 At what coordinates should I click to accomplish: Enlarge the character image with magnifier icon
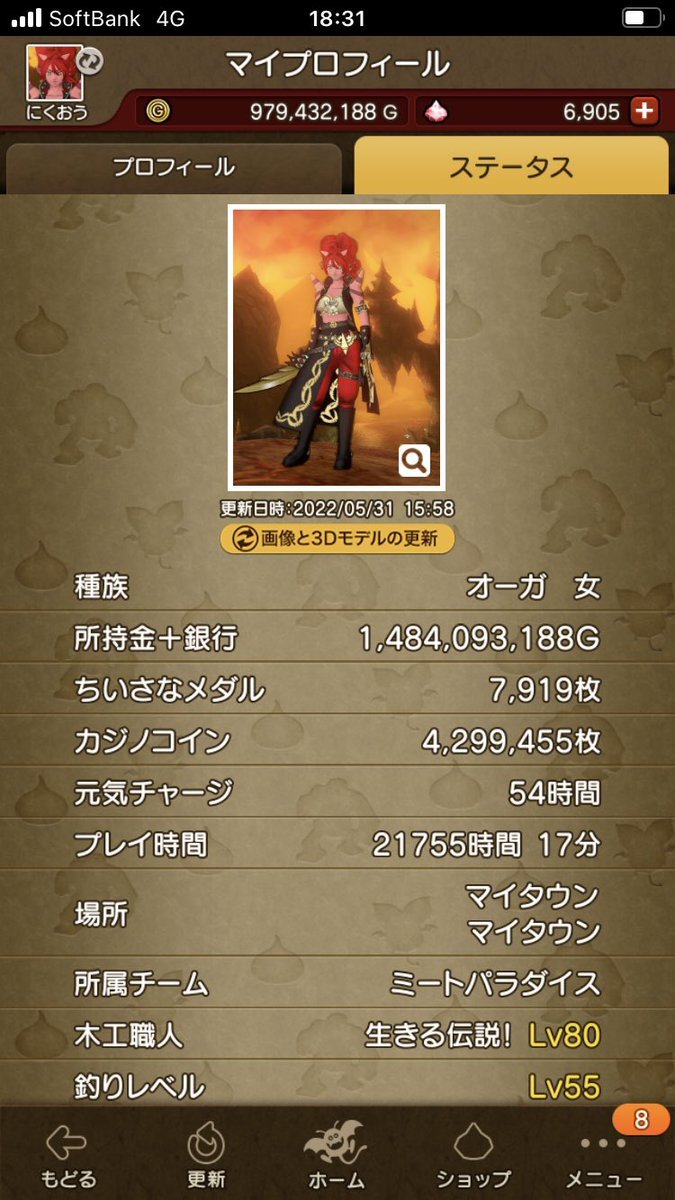[x=414, y=461]
